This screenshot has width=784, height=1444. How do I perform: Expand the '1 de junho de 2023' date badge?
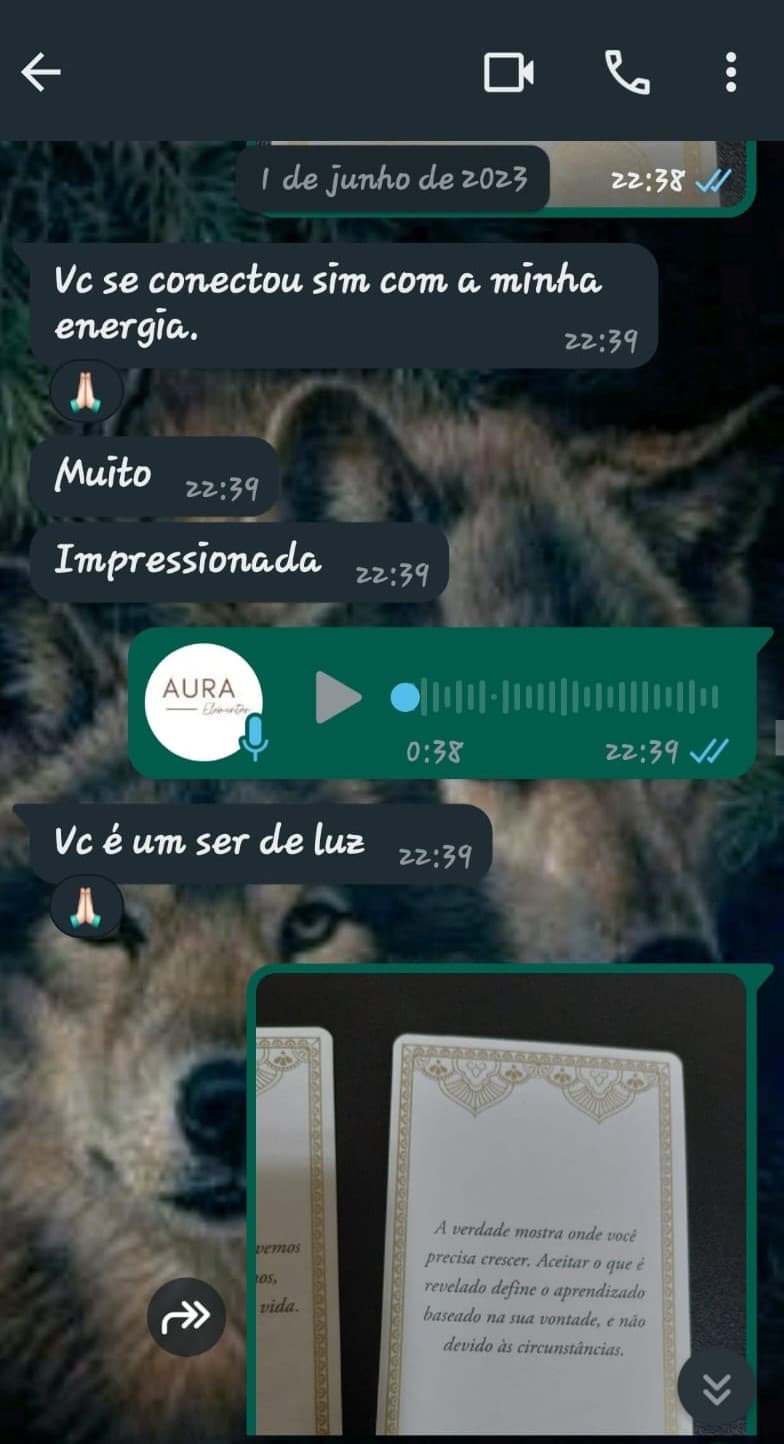[x=395, y=181]
